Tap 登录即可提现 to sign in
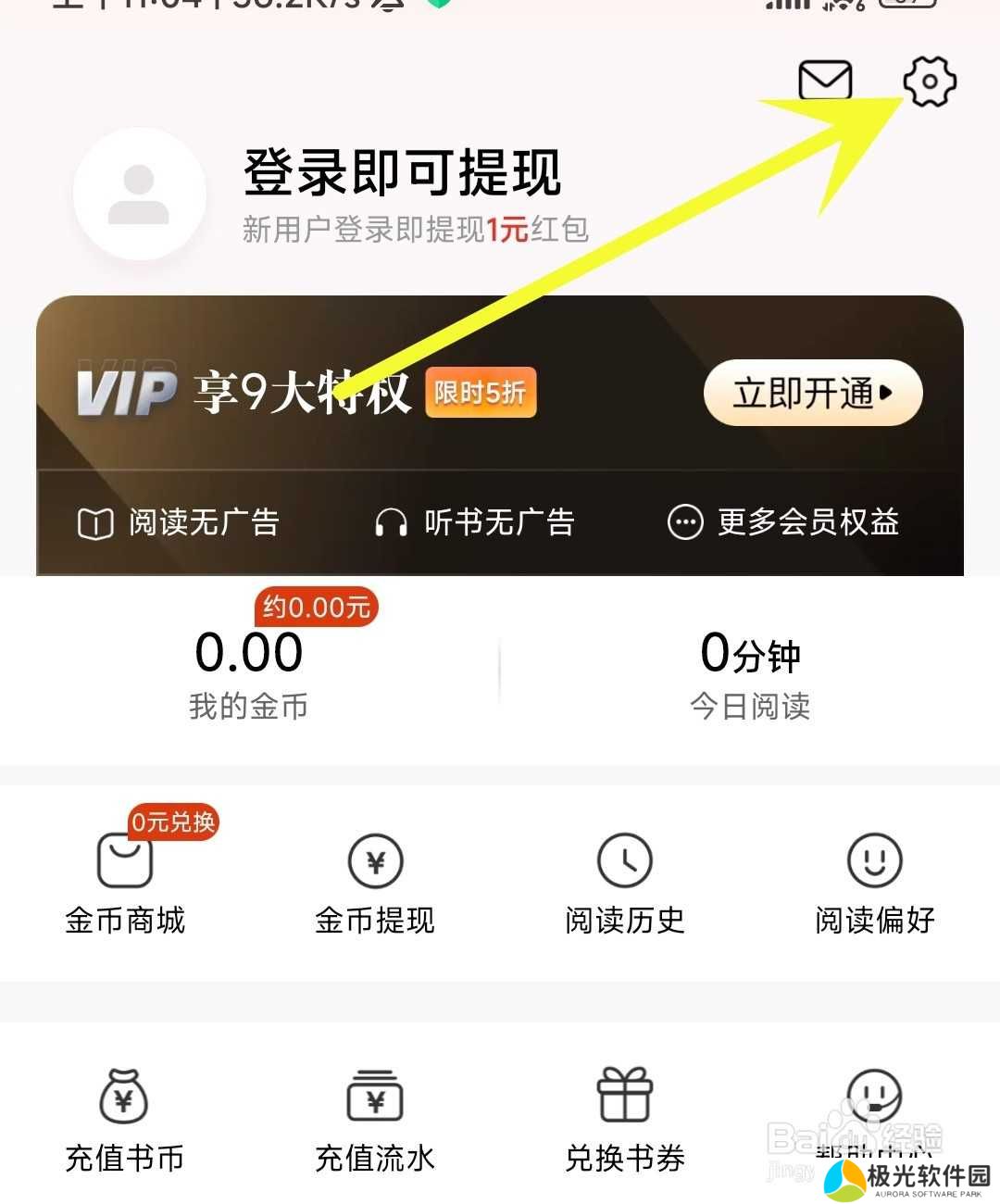1000x1204 pixels. point(402,172)
